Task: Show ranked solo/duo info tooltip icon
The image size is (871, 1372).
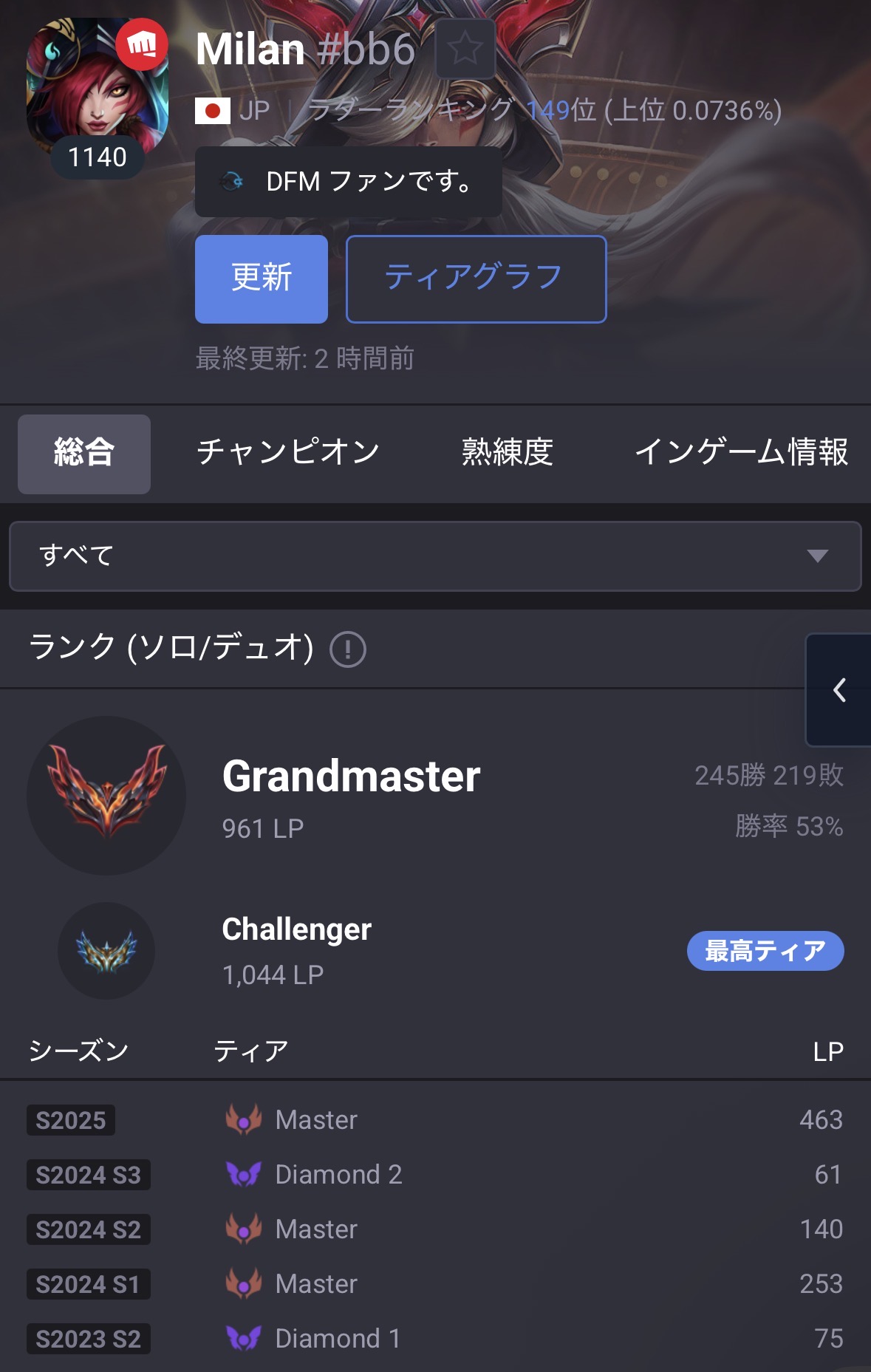Action: 347,649
